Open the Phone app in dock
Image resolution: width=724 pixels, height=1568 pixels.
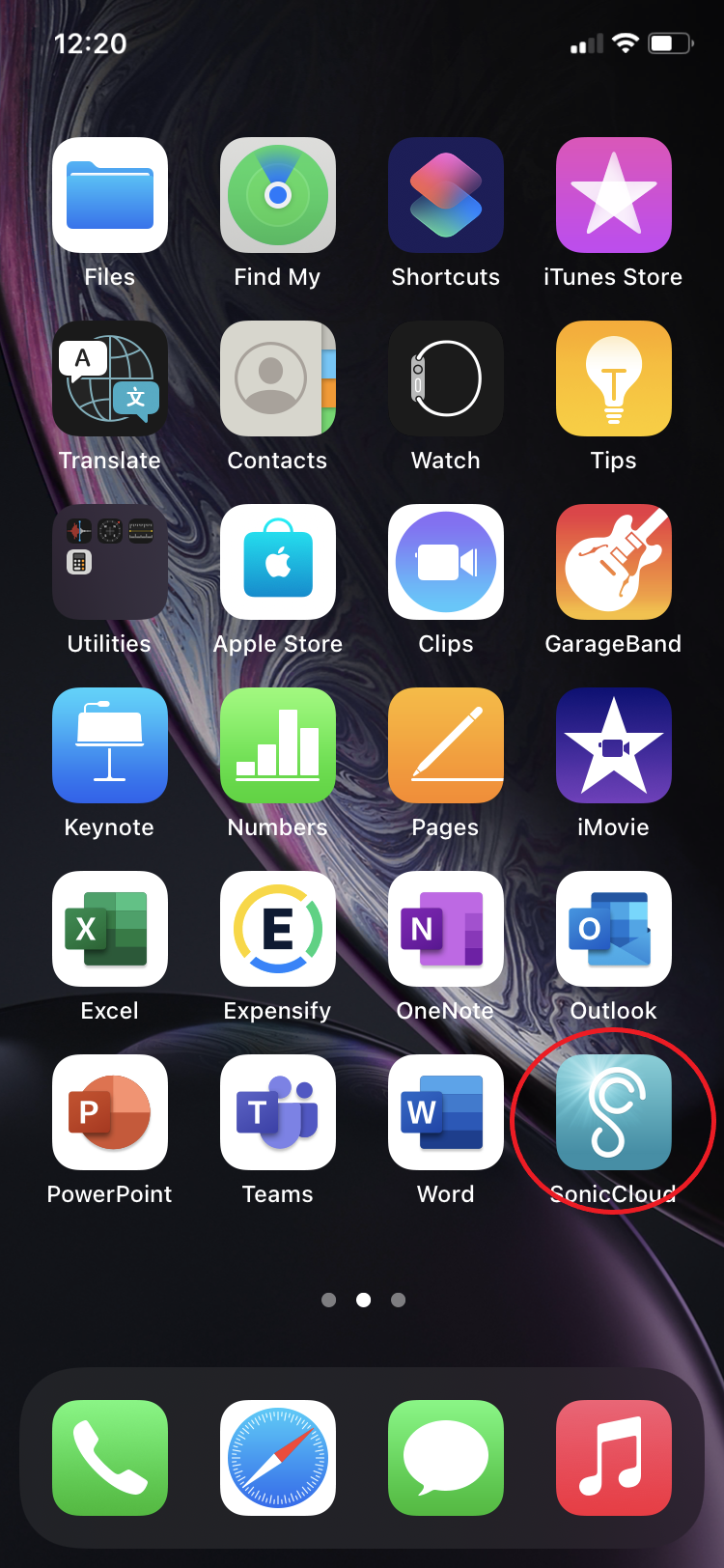tap(110, 1458)
